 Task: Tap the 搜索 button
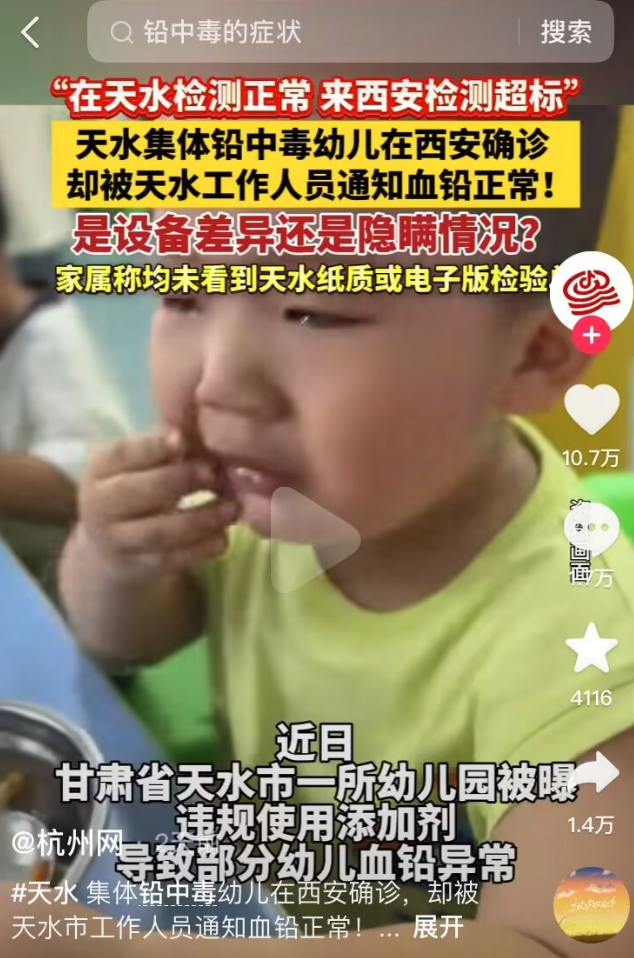pyautogui.click(x=566, y=32)
